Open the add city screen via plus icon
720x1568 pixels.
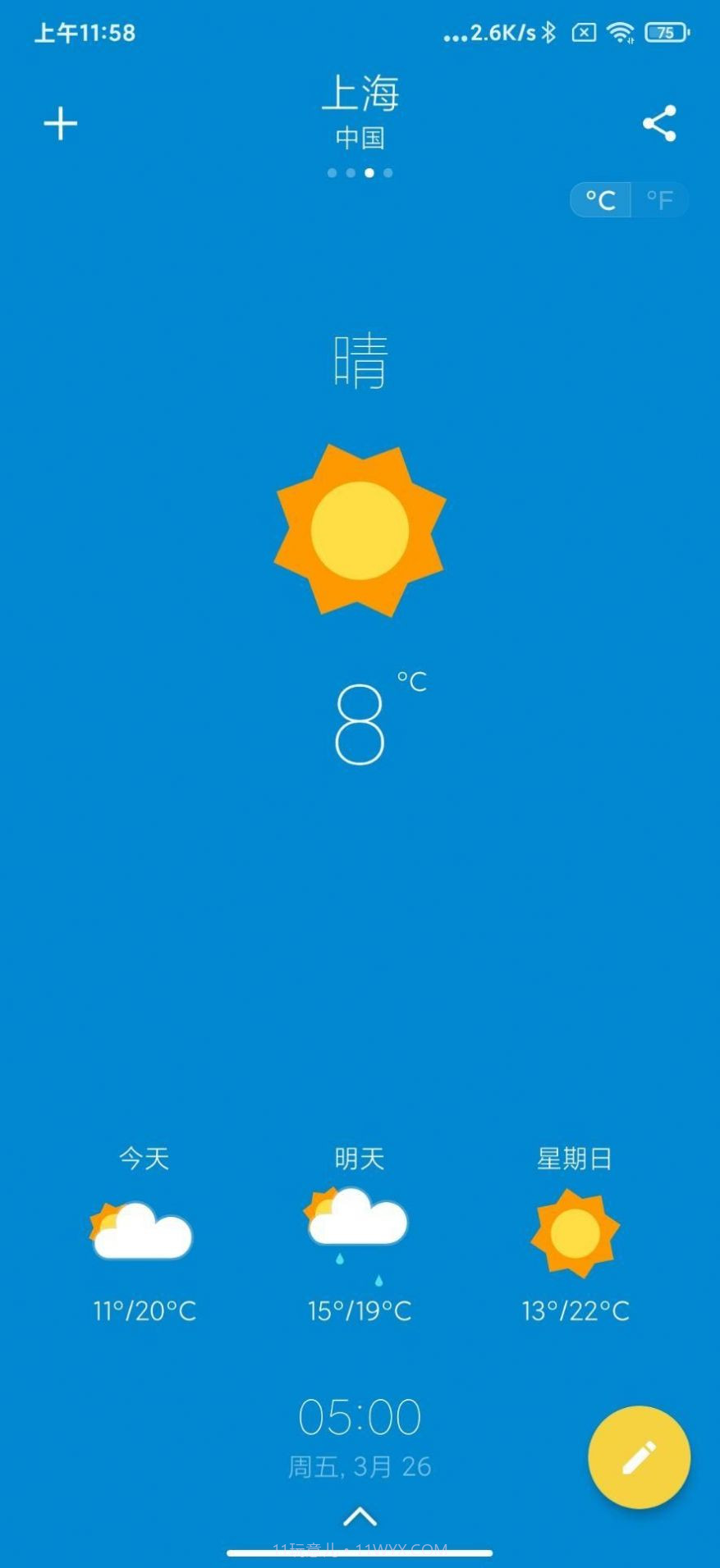61,121
